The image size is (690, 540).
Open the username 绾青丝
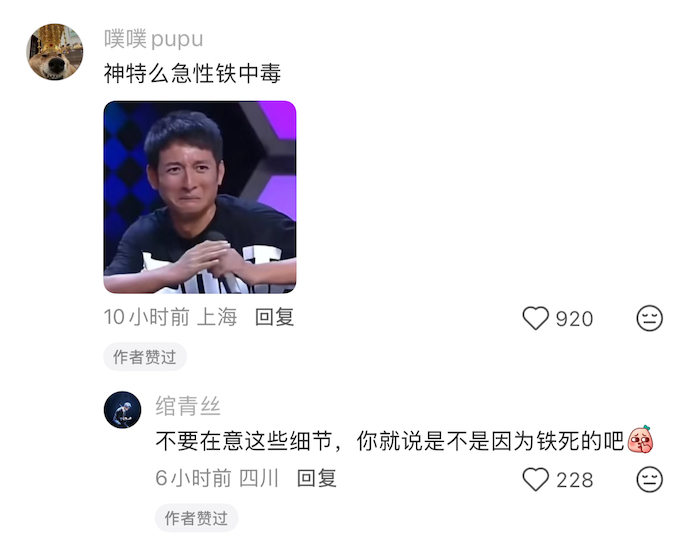pyautogui.click(x=188, y=406)
